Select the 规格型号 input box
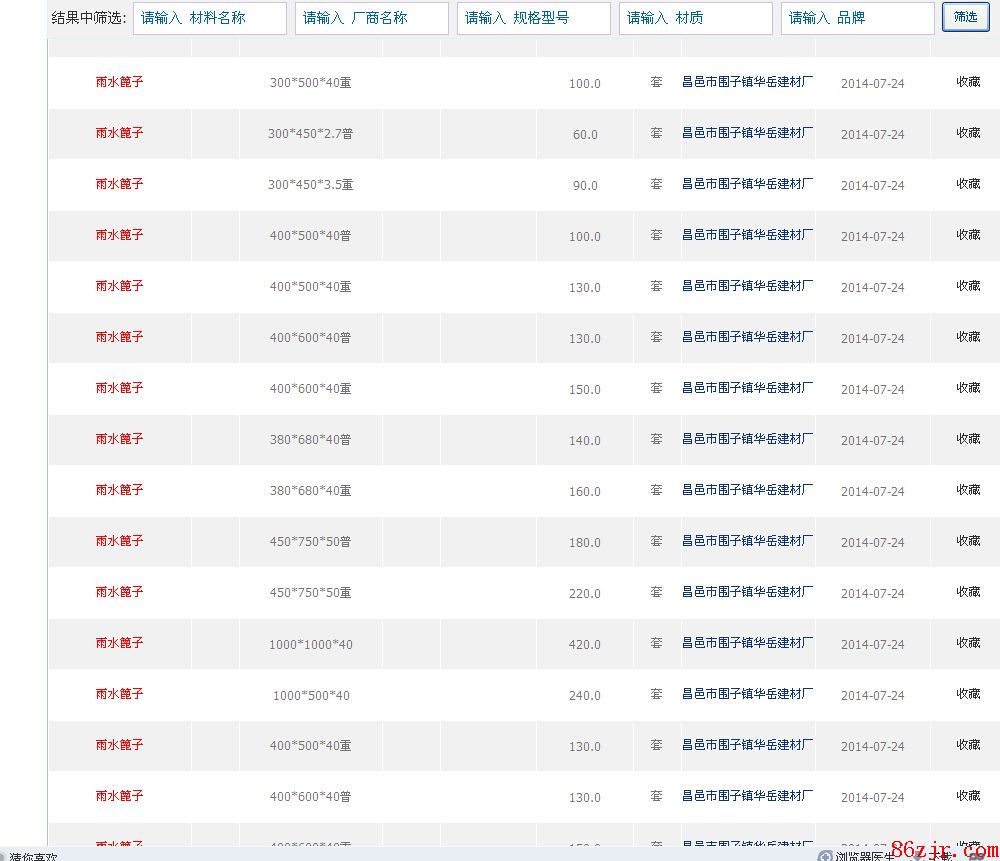 pyautogui.click(x=533, y=18)
